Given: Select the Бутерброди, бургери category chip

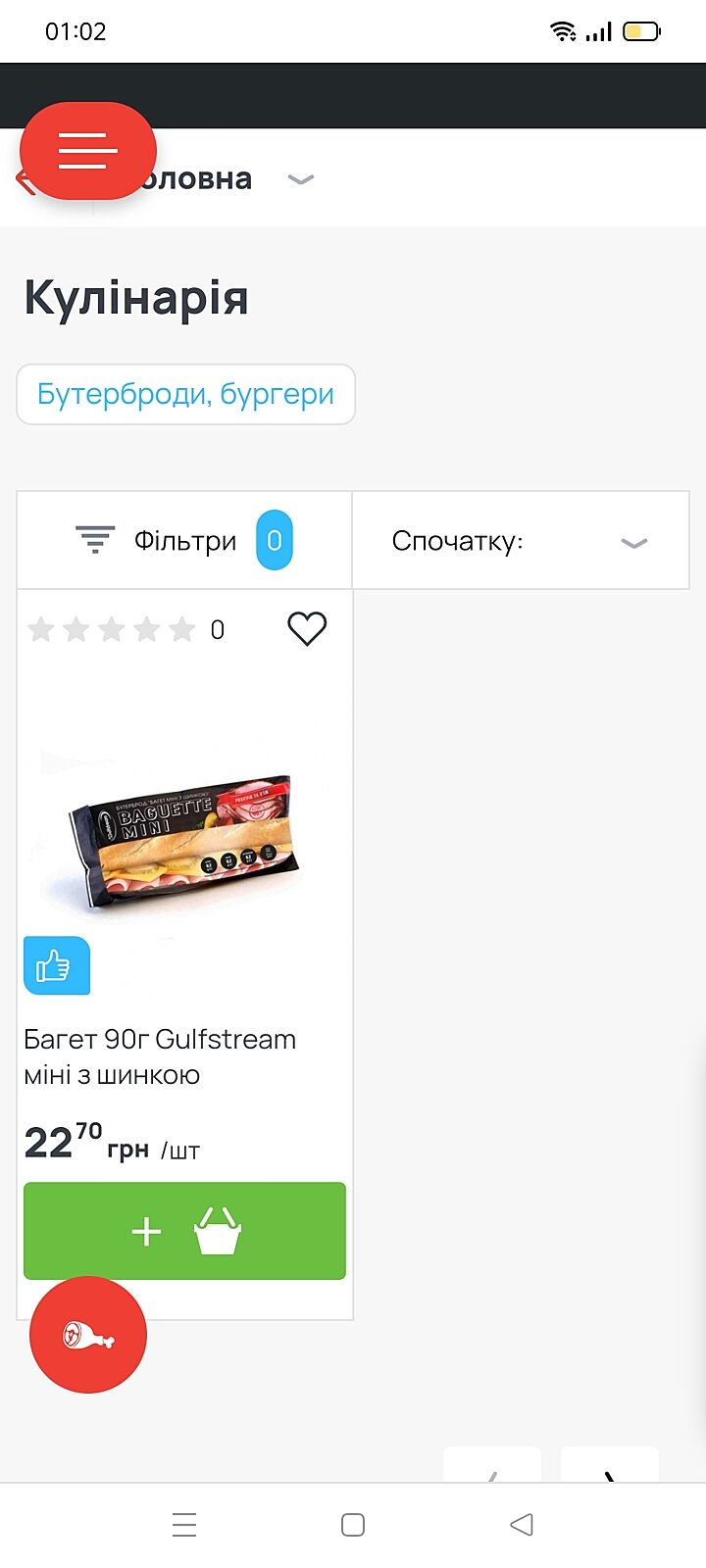Looking at the screenshot, I should tap(185, 394).
